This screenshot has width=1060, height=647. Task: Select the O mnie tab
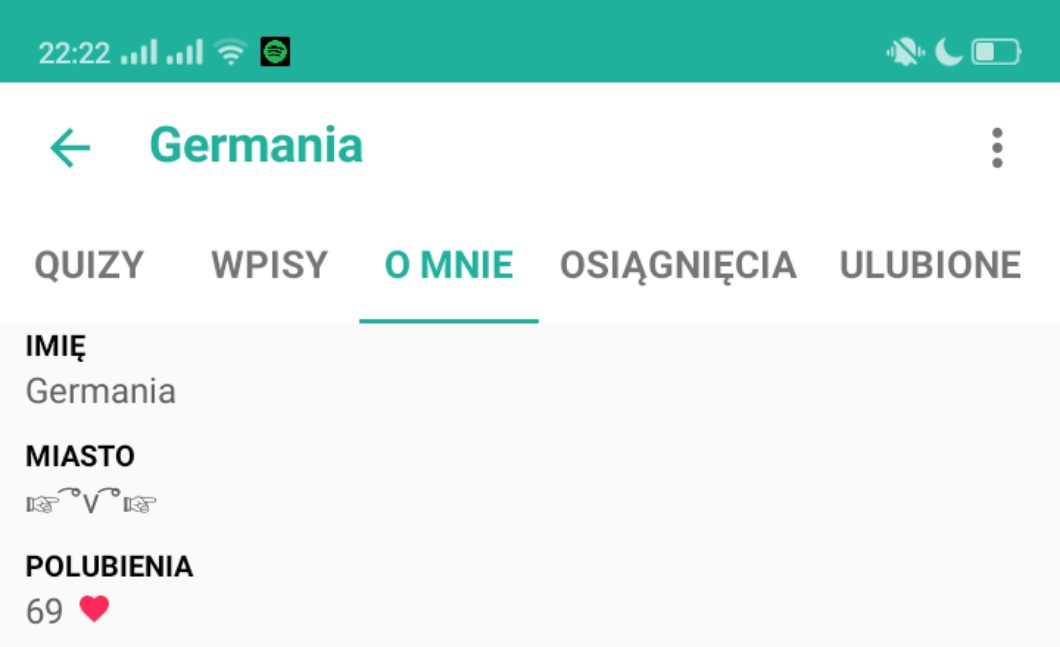[449, 266]
